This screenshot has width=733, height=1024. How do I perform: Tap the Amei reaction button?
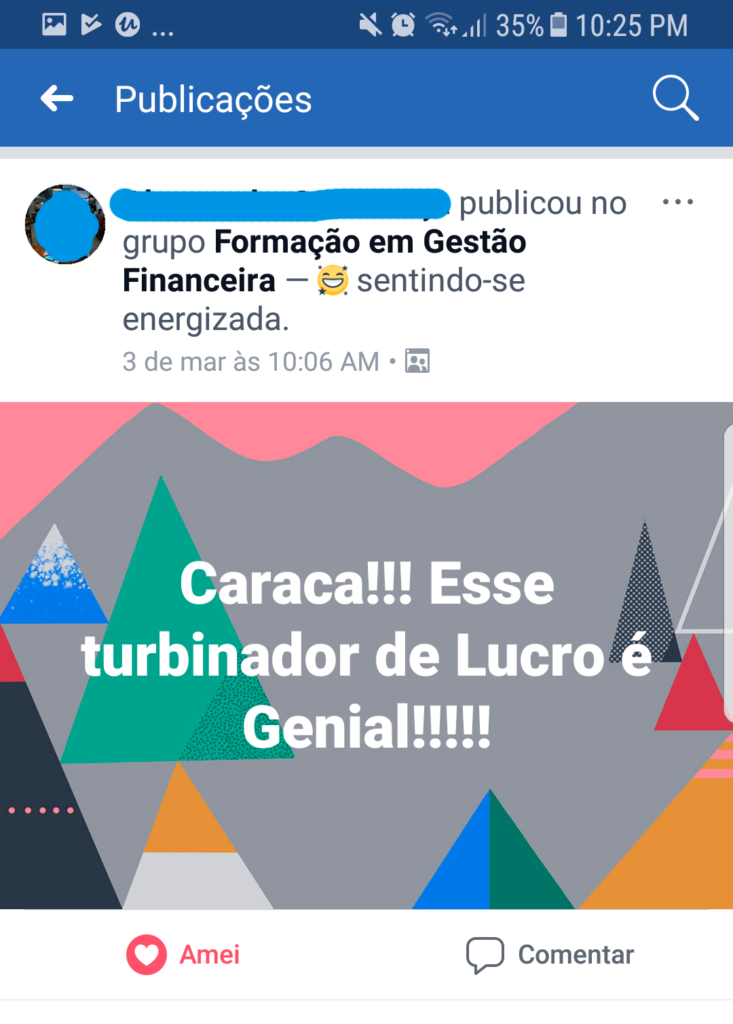tap(184, 955)
